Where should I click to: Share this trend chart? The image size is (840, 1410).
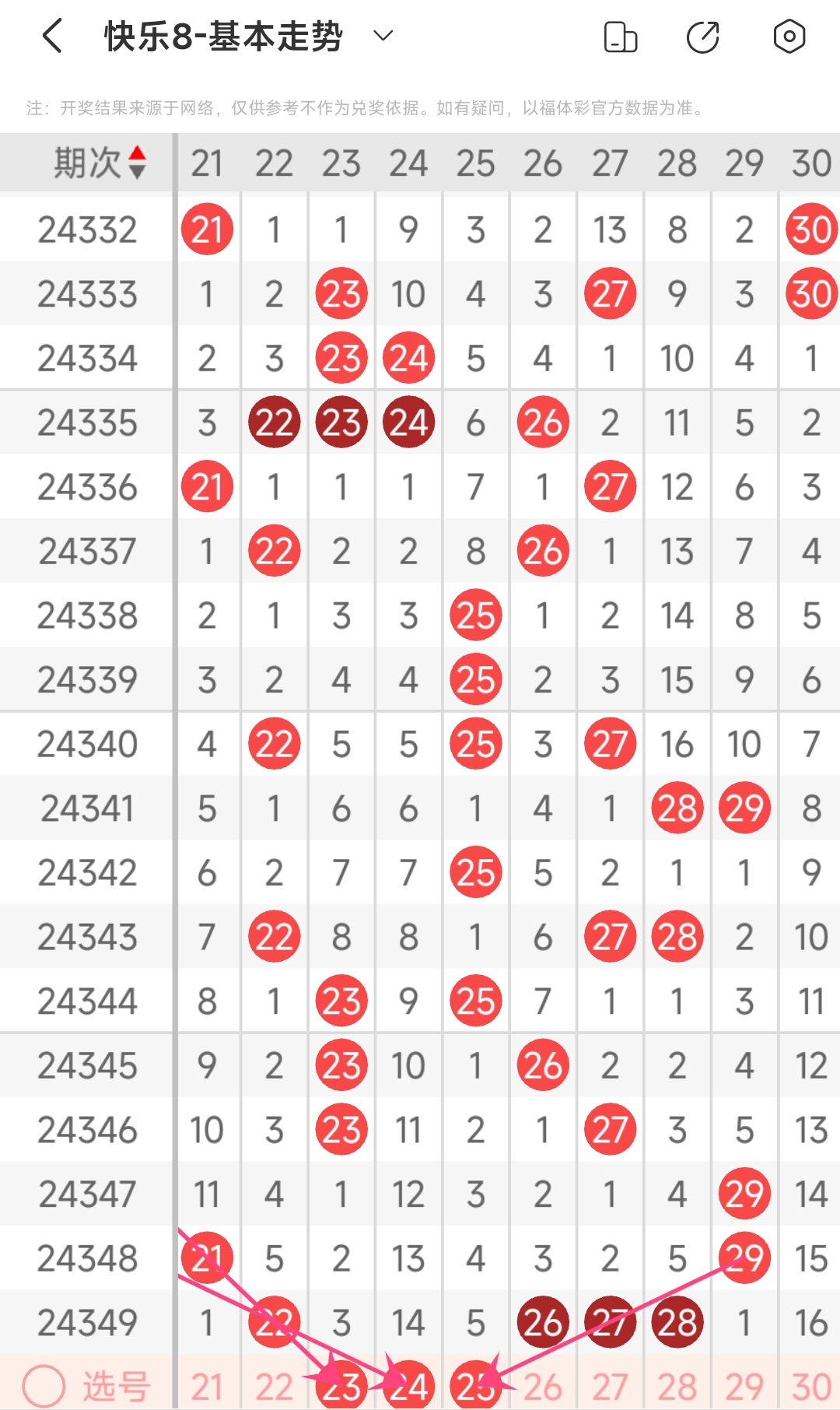[703, 37]
